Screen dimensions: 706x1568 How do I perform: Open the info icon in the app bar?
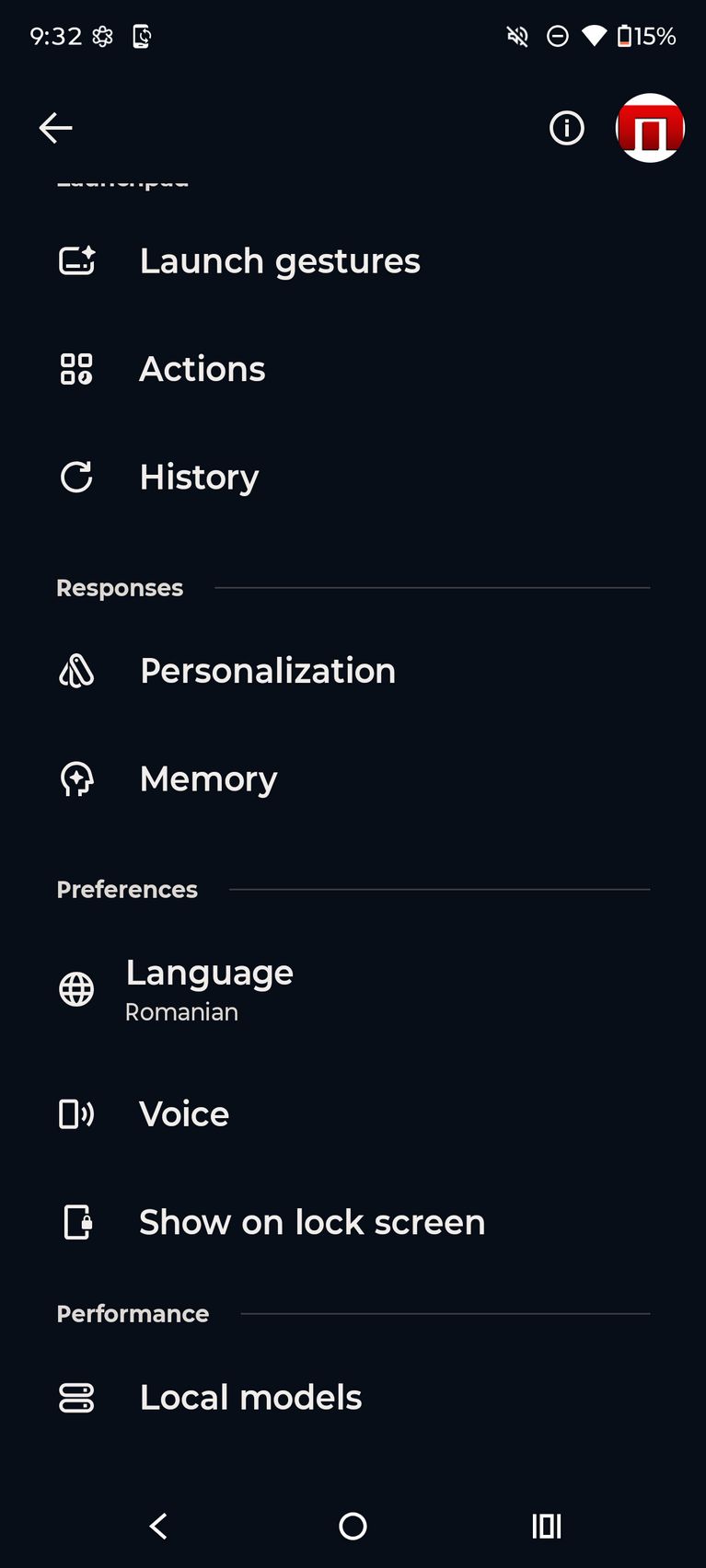[x=566, y=128]
